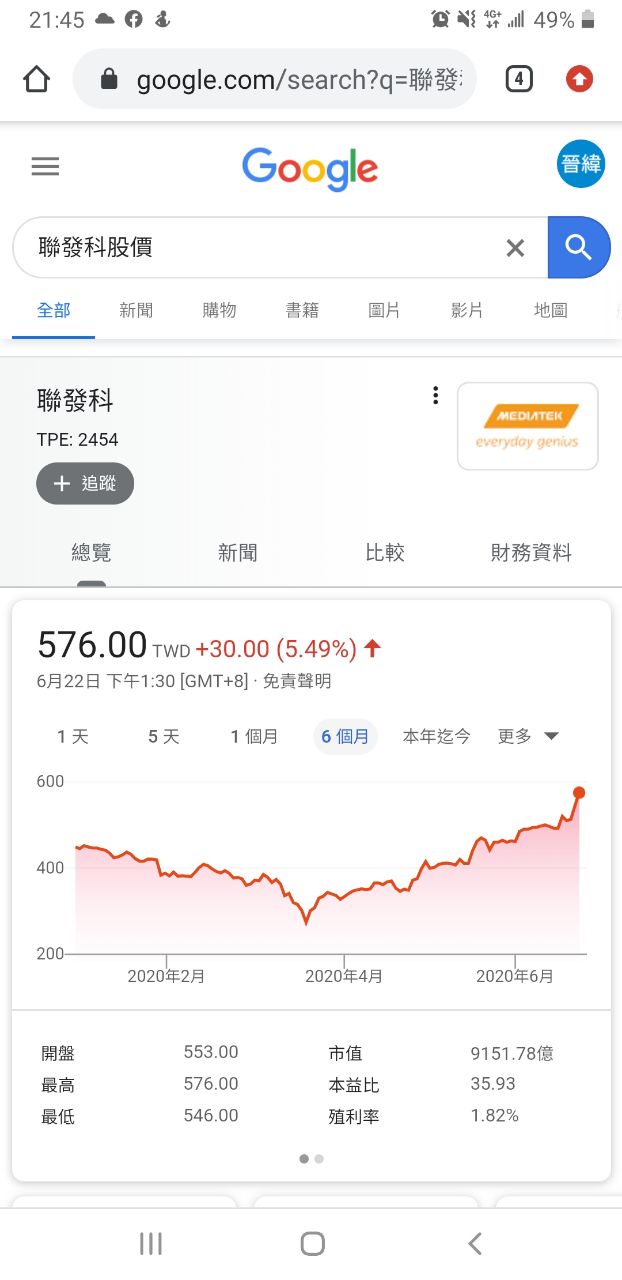The height and width of the screenshot is (1280, 622).
Task: Open the 免責聲明 disclaimer link
Action: coord(297,682)
